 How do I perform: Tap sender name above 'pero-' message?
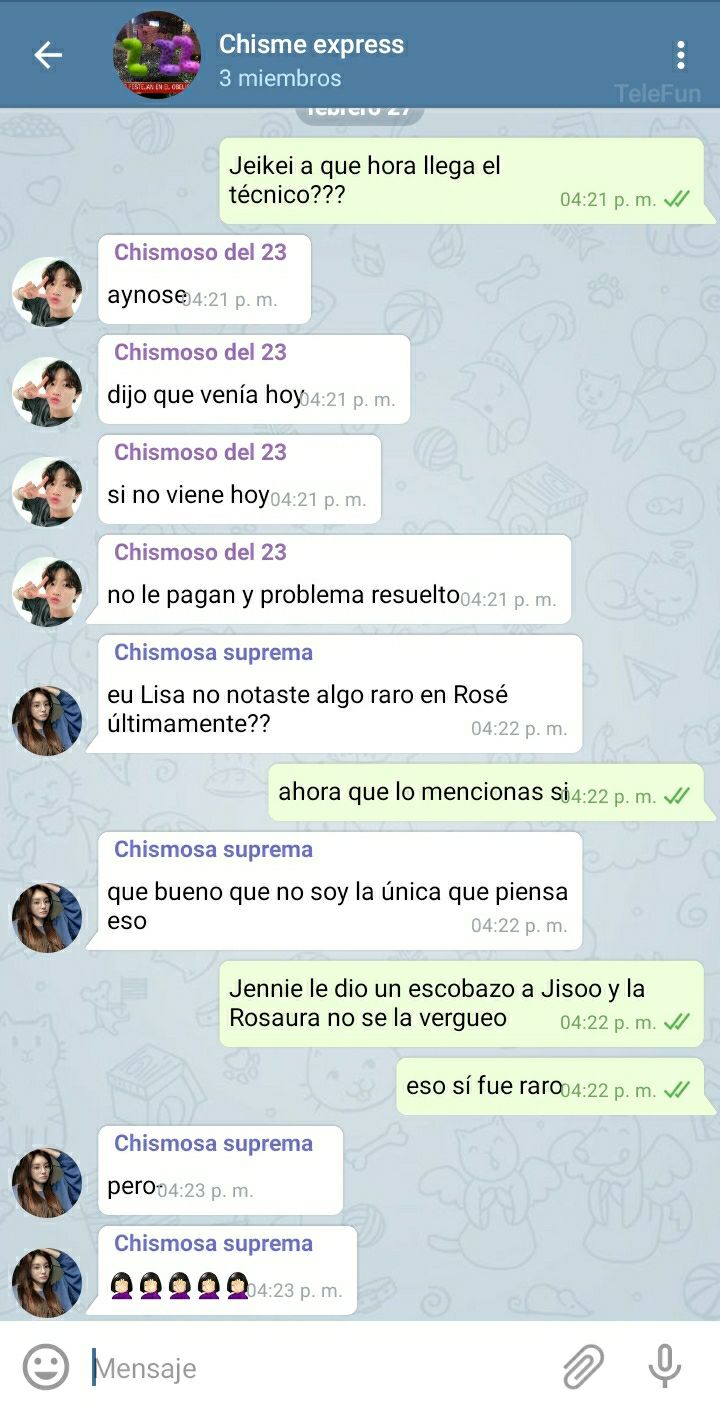pos(213,1143)
